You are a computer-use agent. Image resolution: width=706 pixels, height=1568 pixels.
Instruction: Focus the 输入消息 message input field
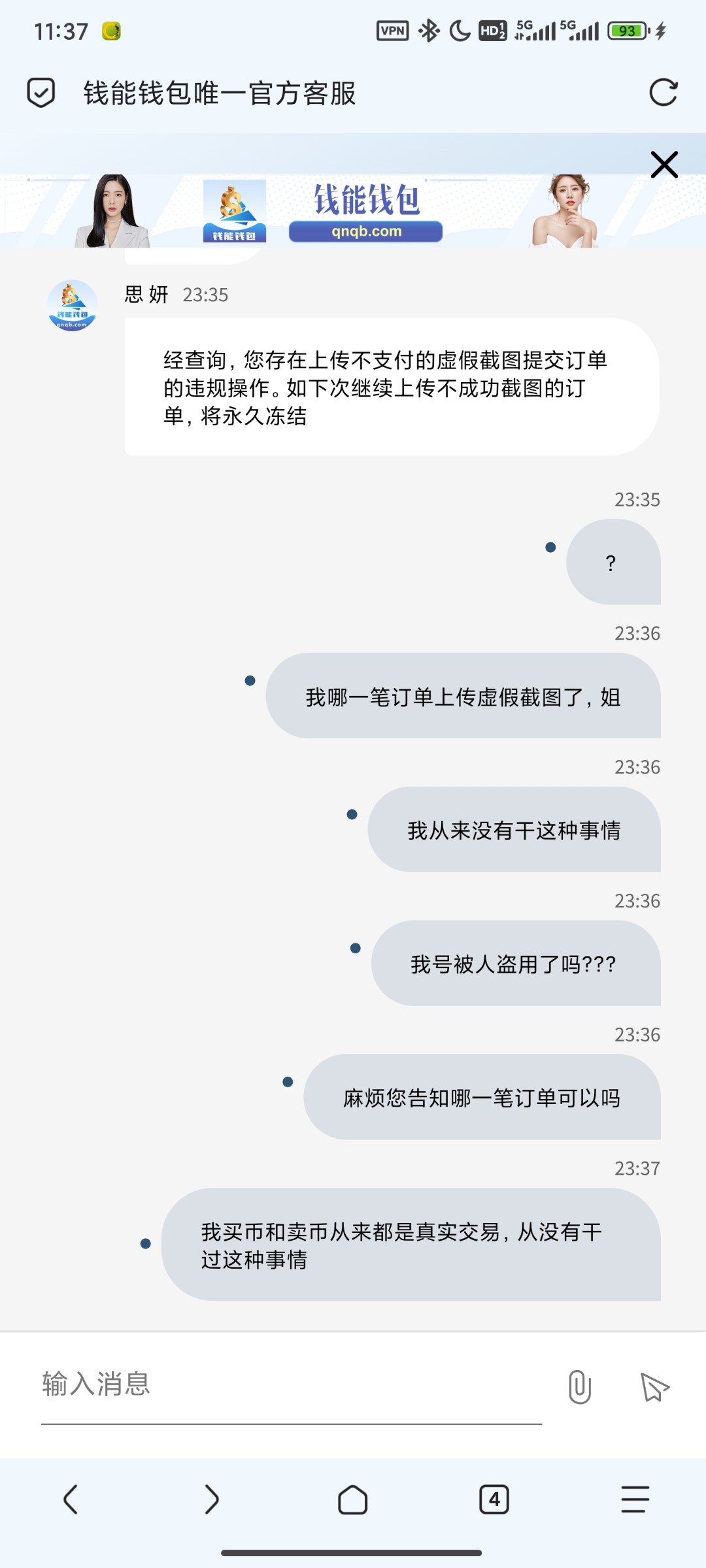pos(292,1385)
